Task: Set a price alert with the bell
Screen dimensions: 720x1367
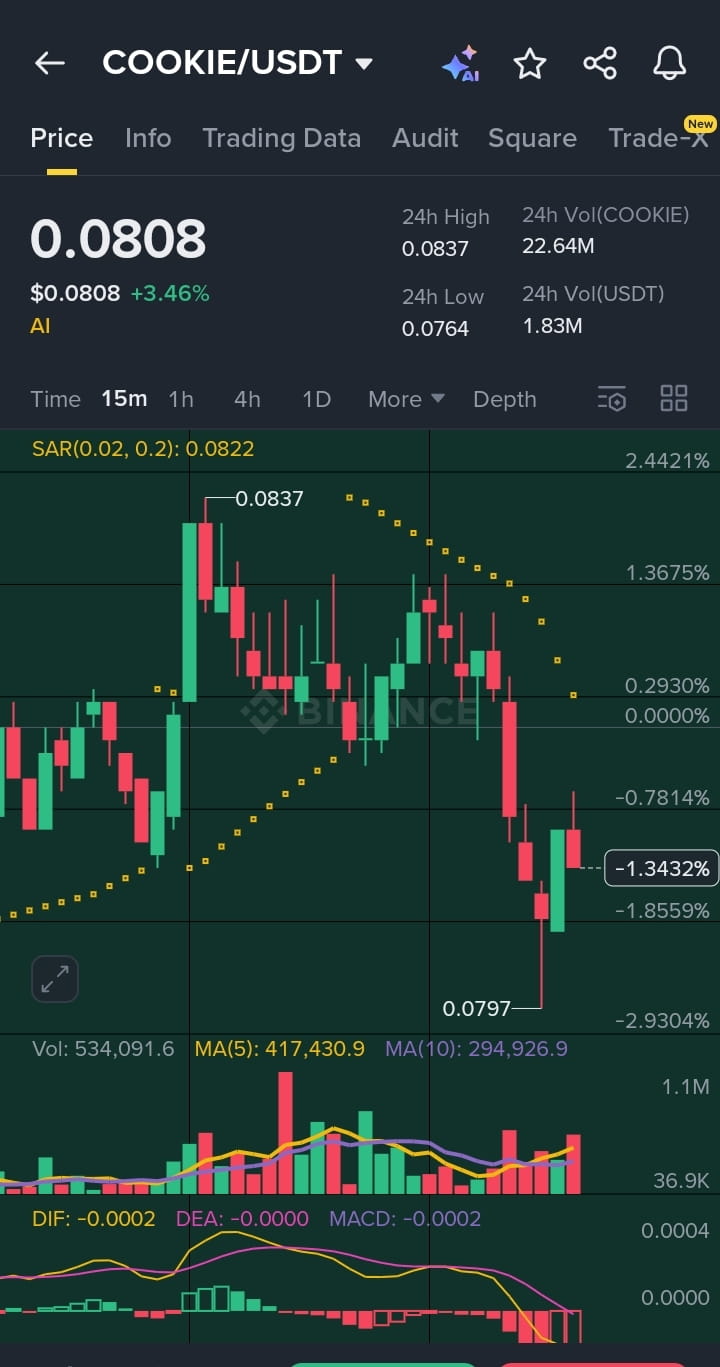Action: click(x=669, y=64)
